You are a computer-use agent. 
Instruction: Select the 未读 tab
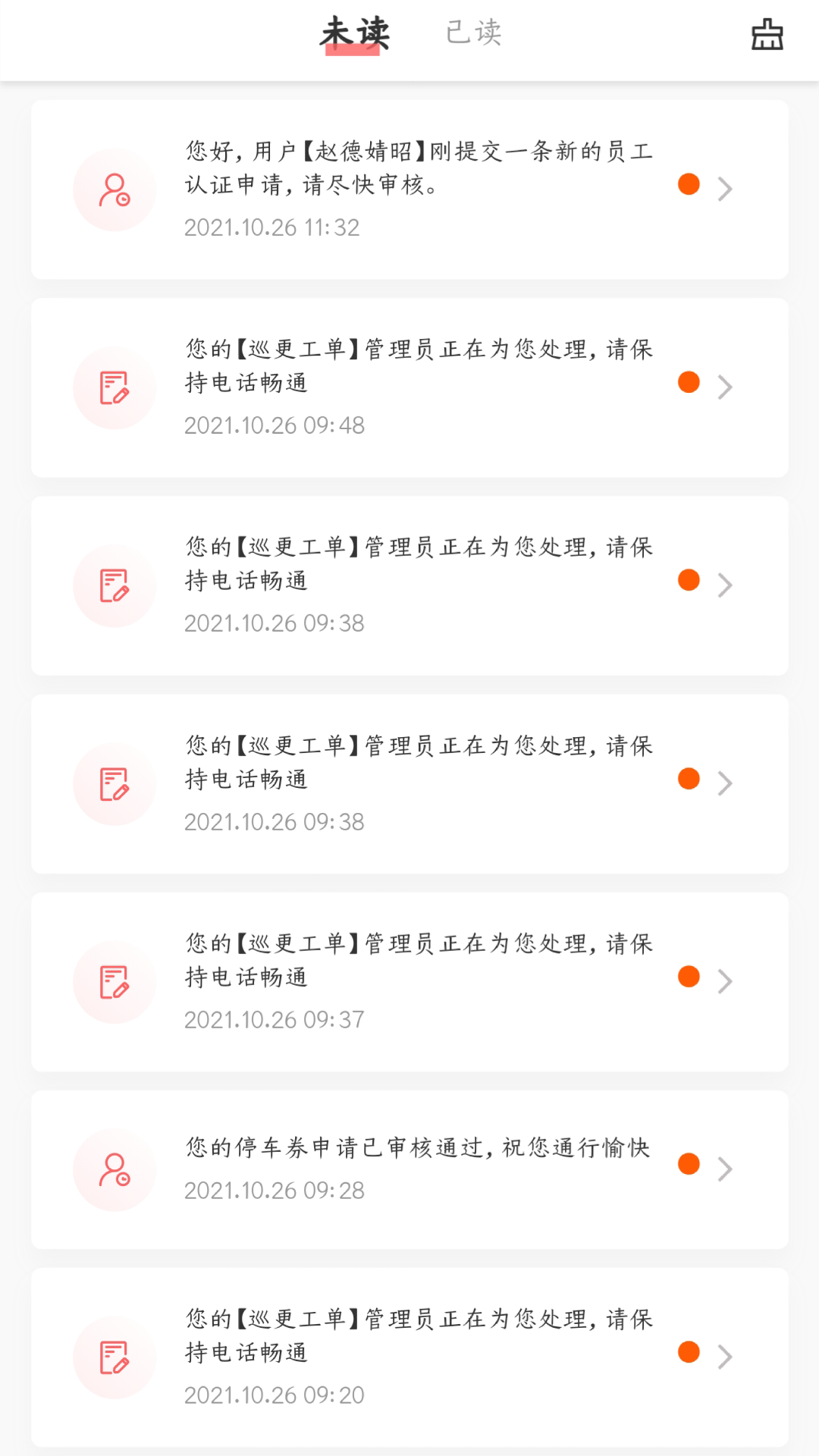coord(354,33)
